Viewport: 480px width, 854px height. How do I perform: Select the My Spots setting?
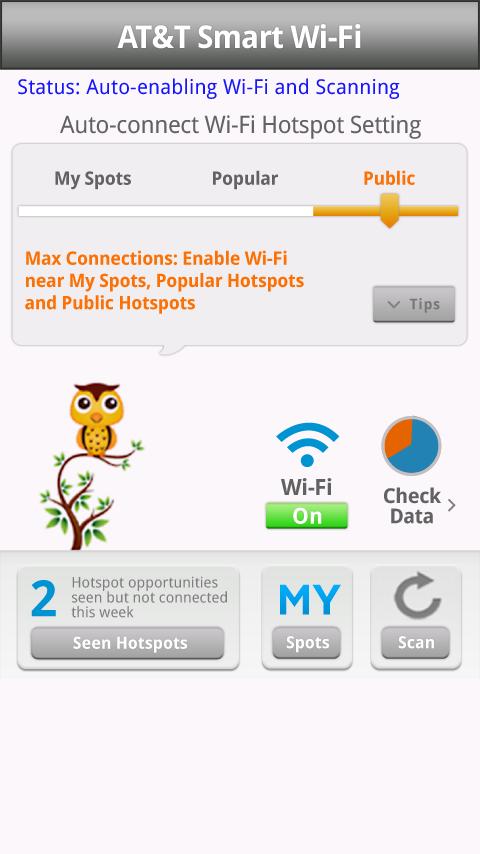click(x=93, y=179)
